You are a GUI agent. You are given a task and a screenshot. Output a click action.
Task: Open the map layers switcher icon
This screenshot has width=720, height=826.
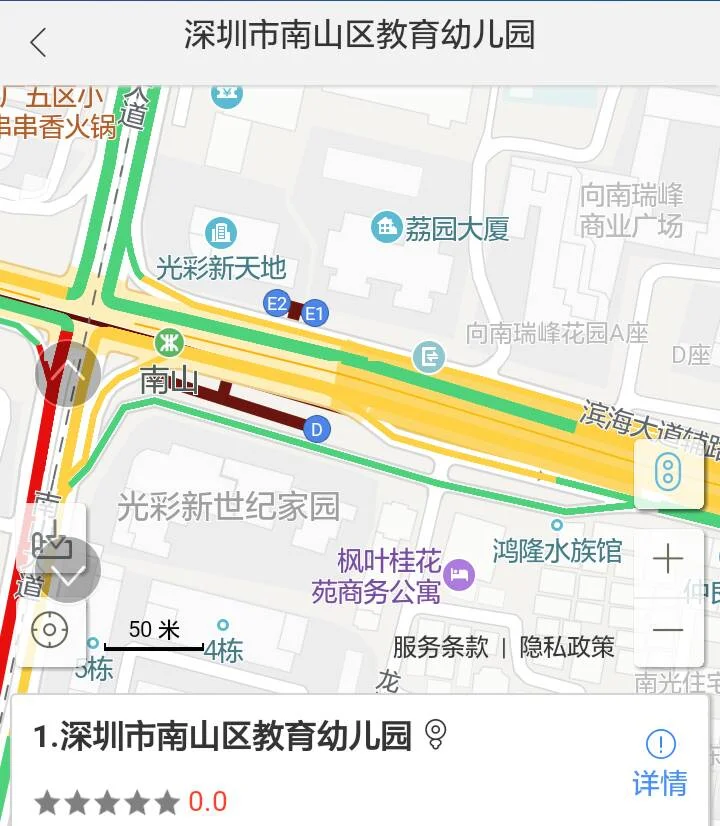pos(55,548)
